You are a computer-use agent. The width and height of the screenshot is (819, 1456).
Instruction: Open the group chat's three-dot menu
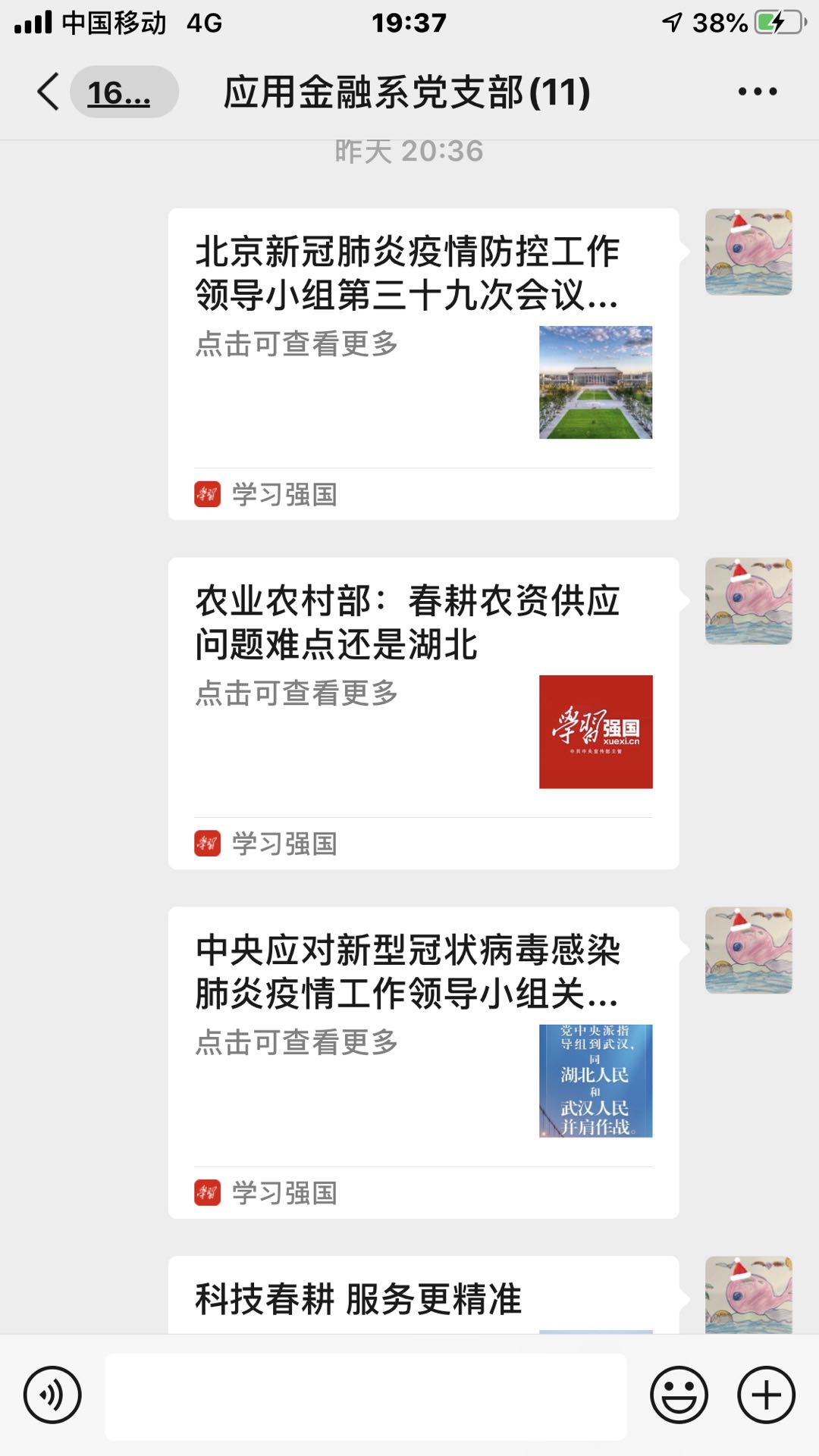tap(757, 92)
